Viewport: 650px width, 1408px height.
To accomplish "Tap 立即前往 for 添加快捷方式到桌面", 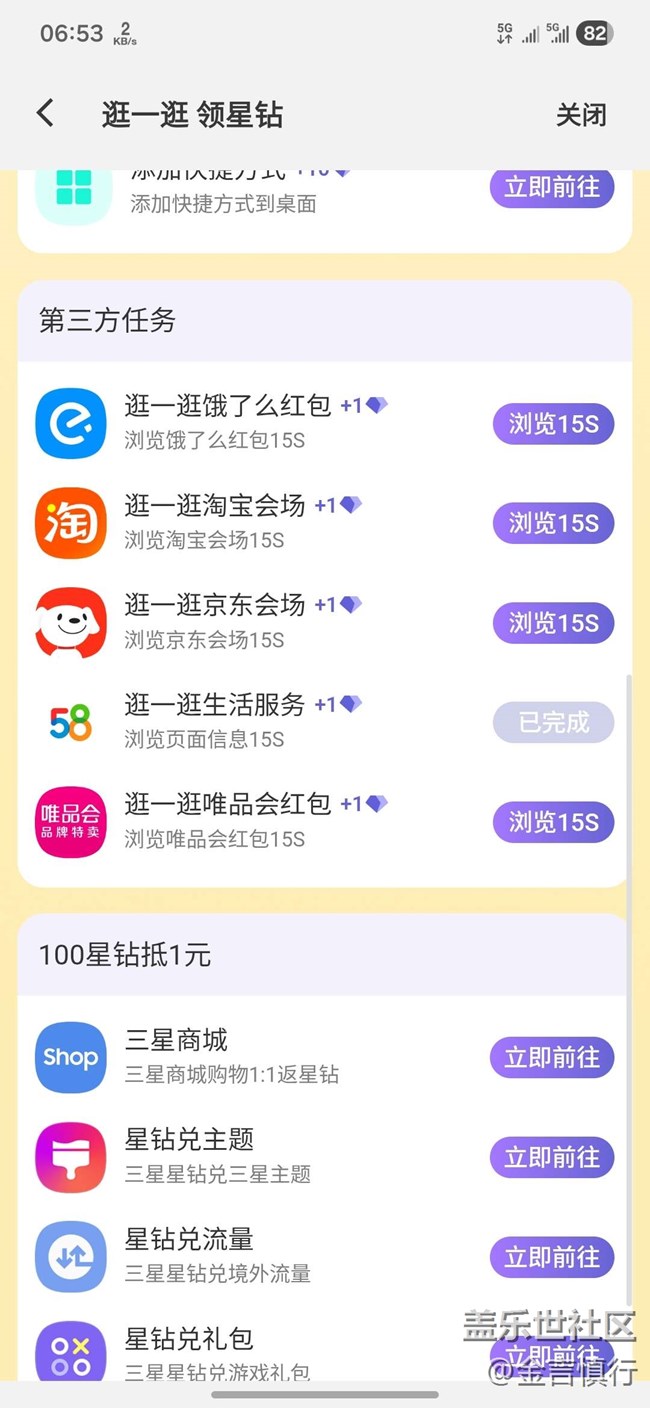I will point(552,187).
